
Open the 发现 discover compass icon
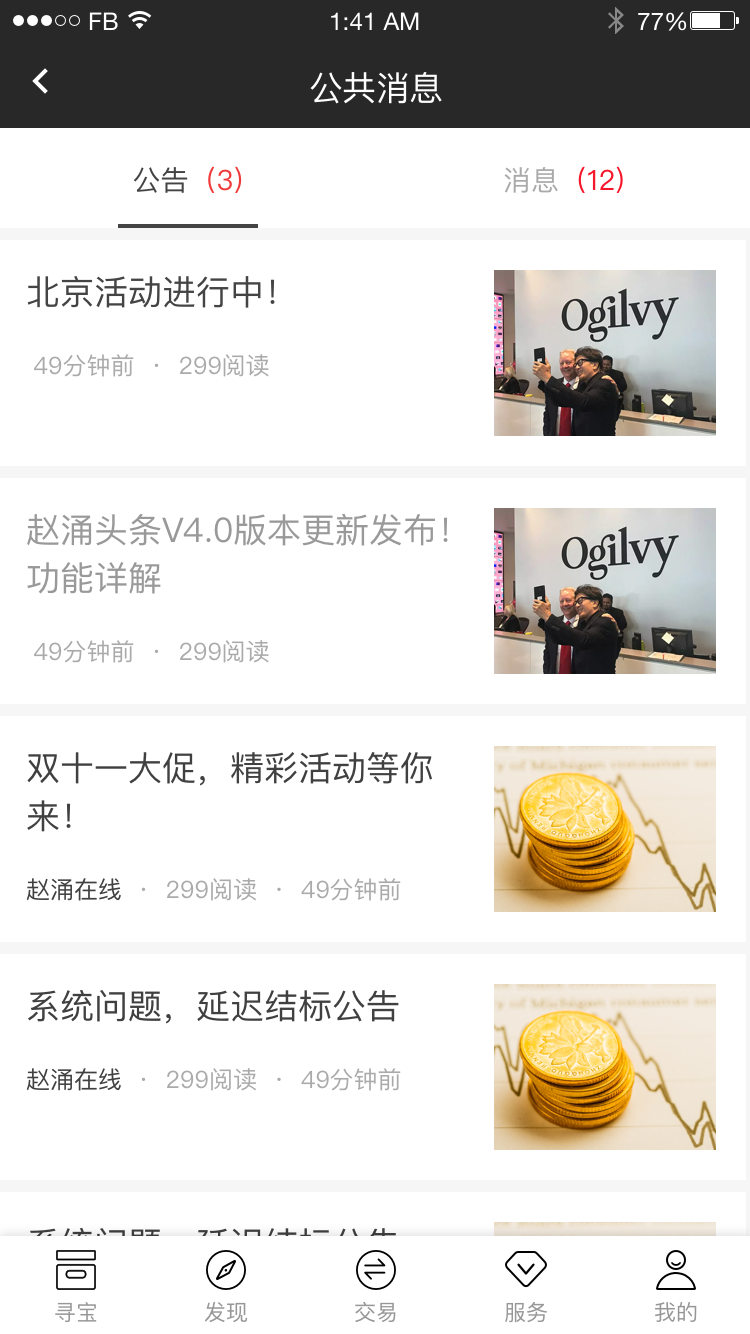tap(225, 1268)
